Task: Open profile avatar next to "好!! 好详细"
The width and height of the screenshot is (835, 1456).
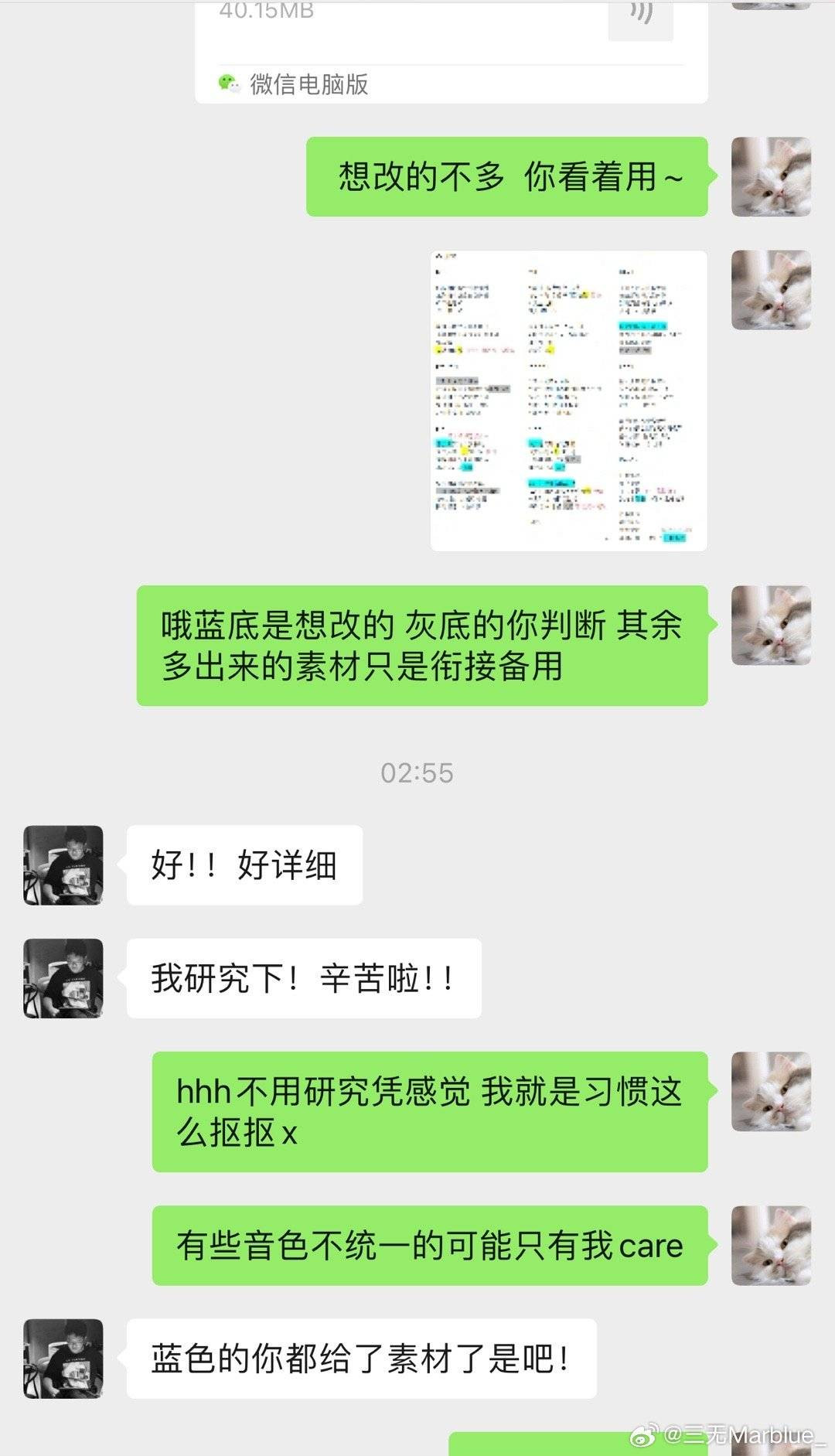Action: pos(63,865)
